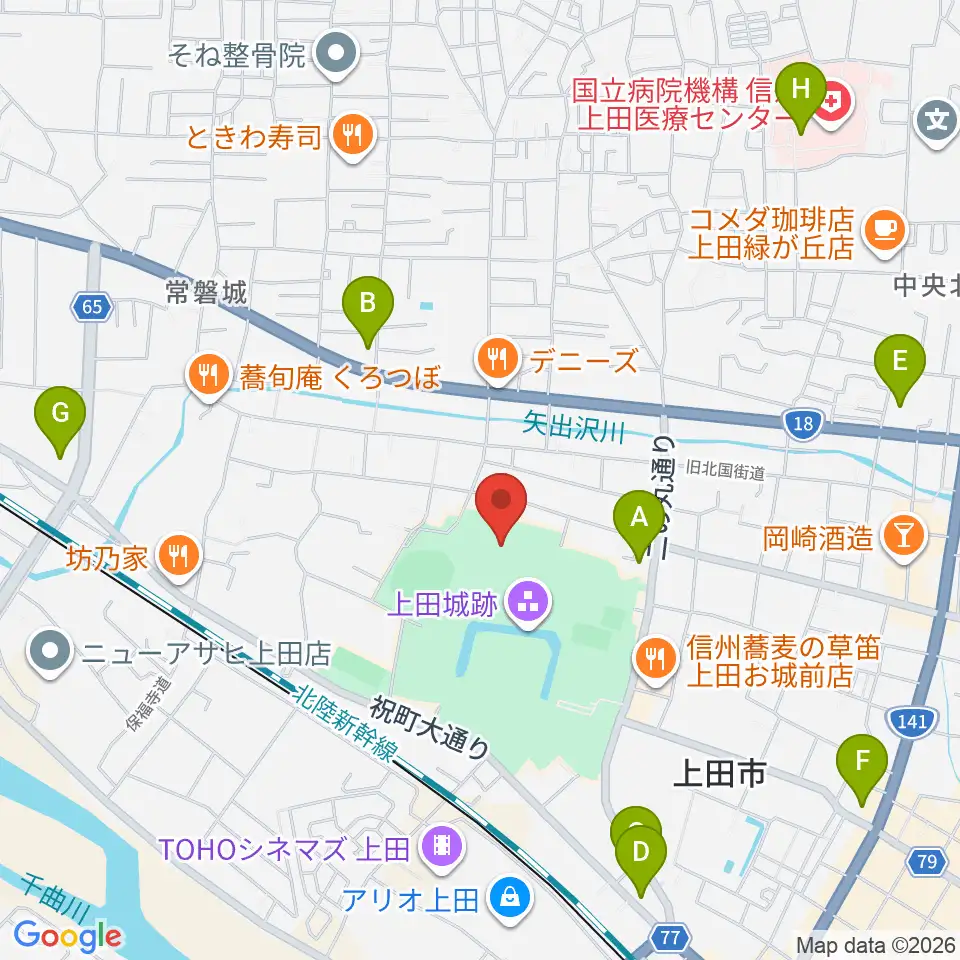Open the 信州蕎麦の草笛 restaurant pin
Viewport: 960px width, 960px height.
pos(656,661)
